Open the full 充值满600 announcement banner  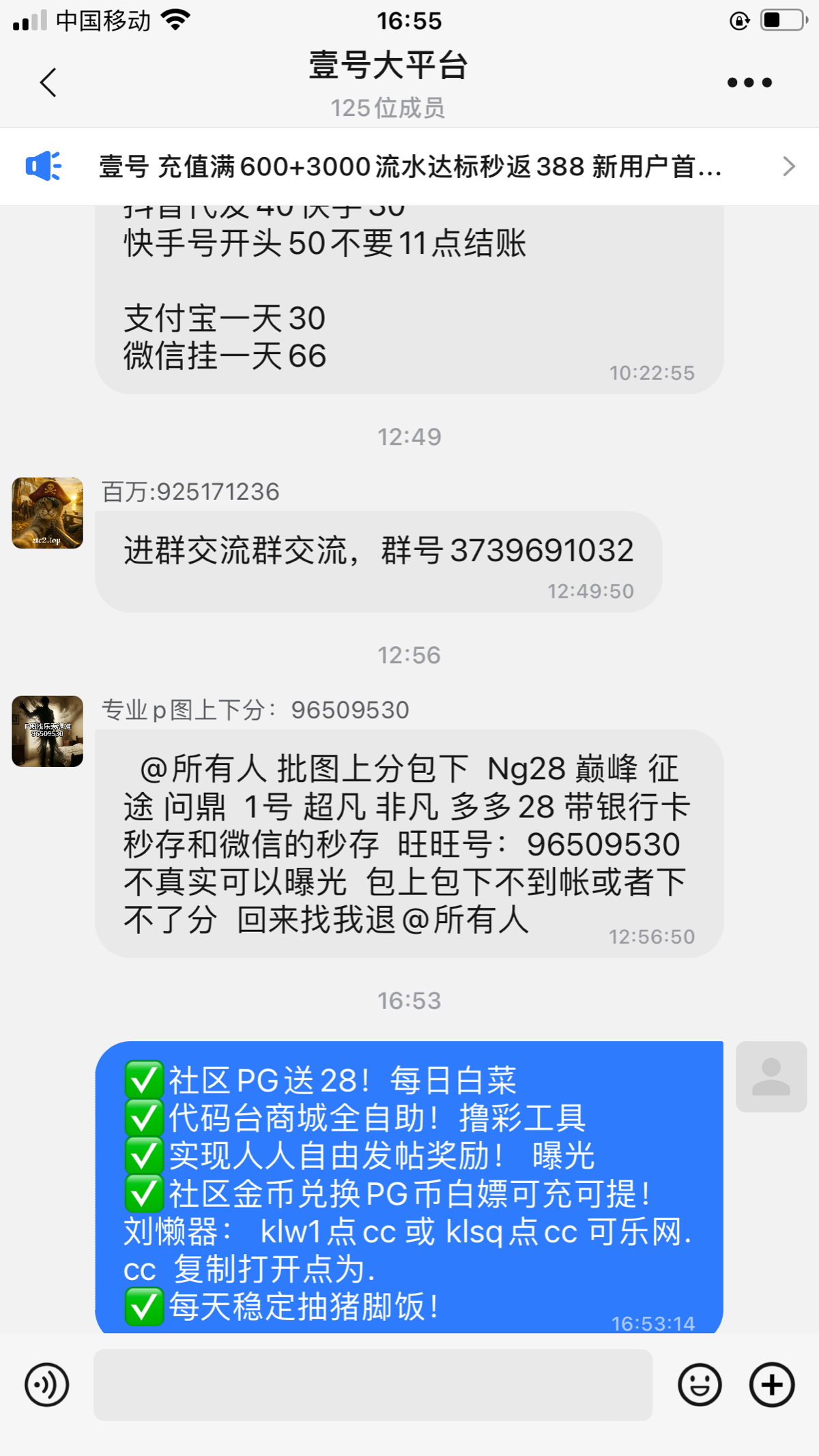[409, 166]
